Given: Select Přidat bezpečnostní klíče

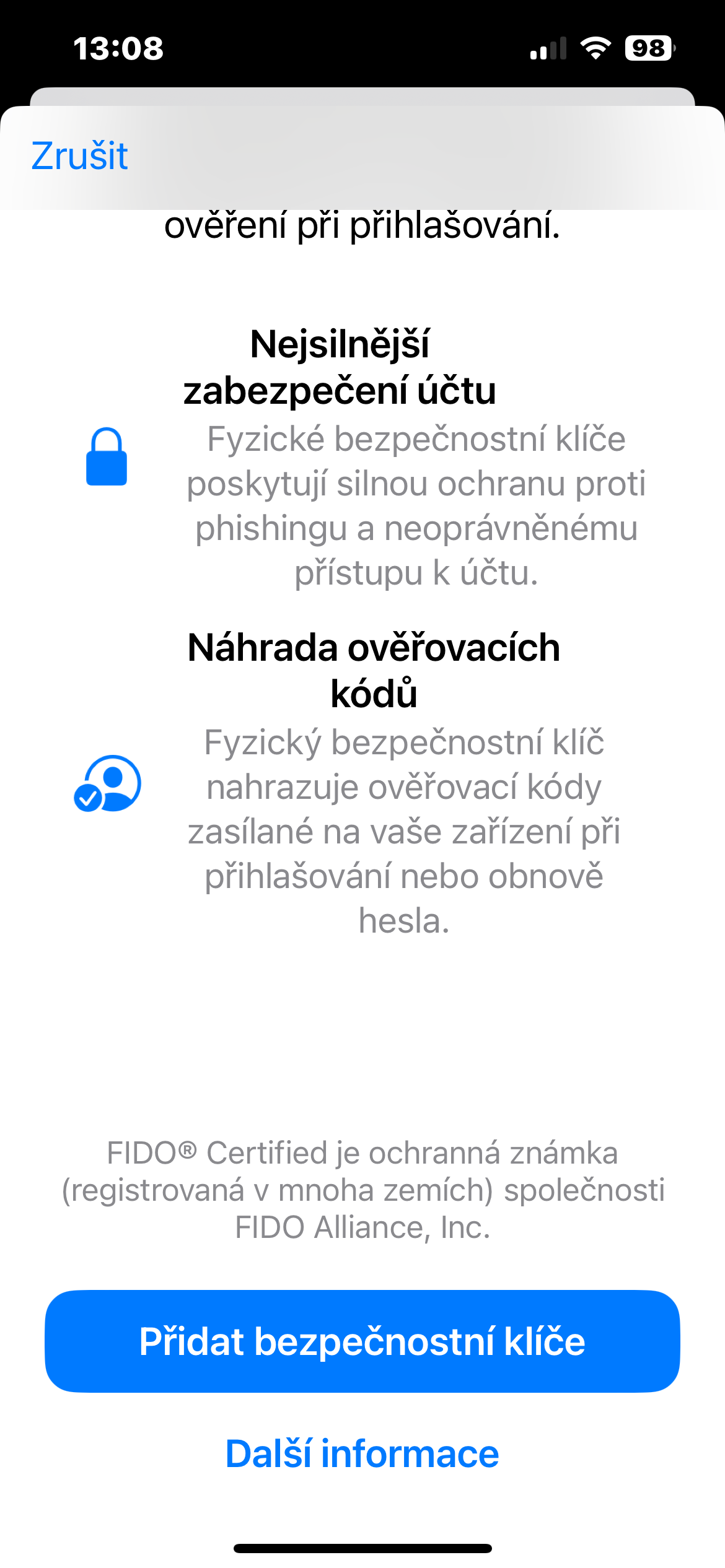Looking at the screenshot, I should pyautogui.click(x=362, y=1341).
